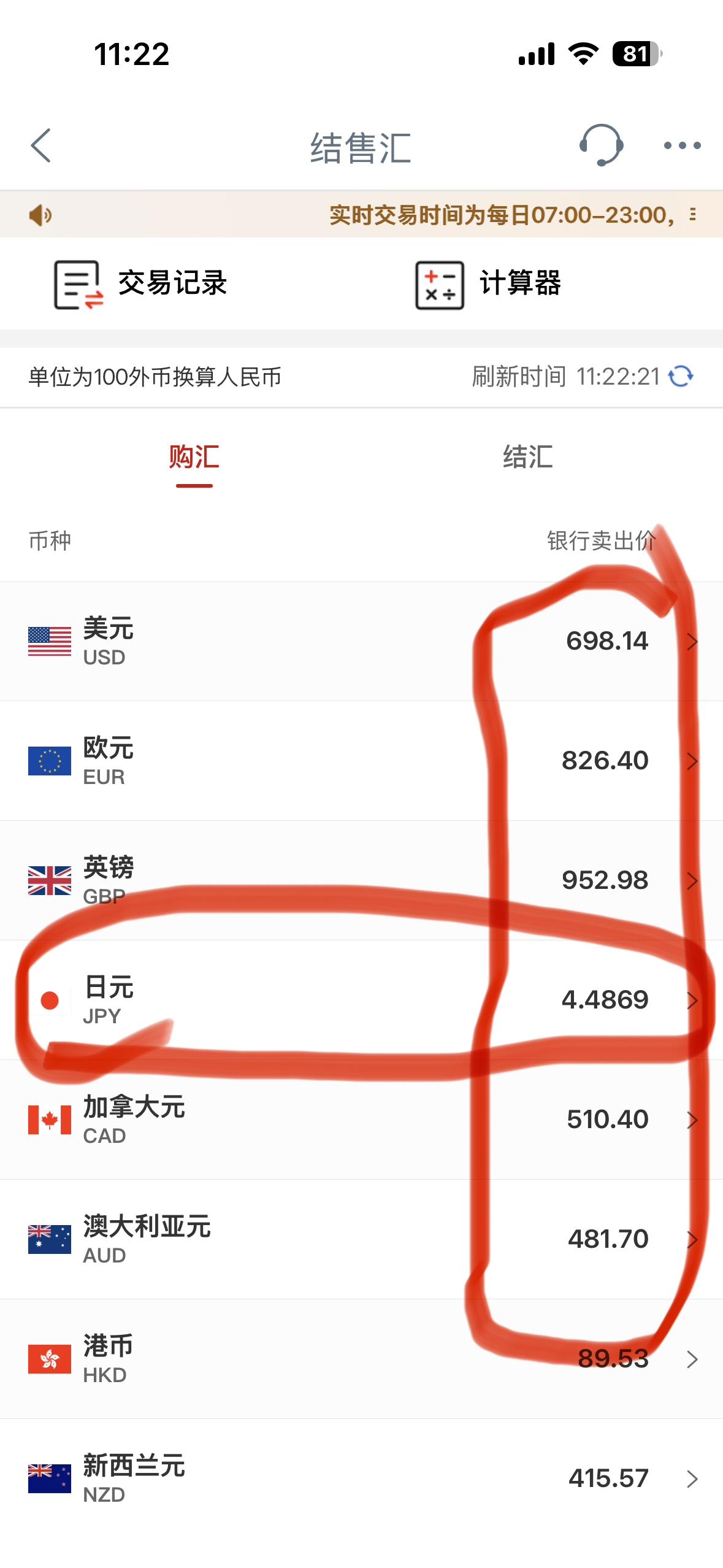Expand the HKD 港币 row chevron
The image size is (723, 1568).
692,1359
